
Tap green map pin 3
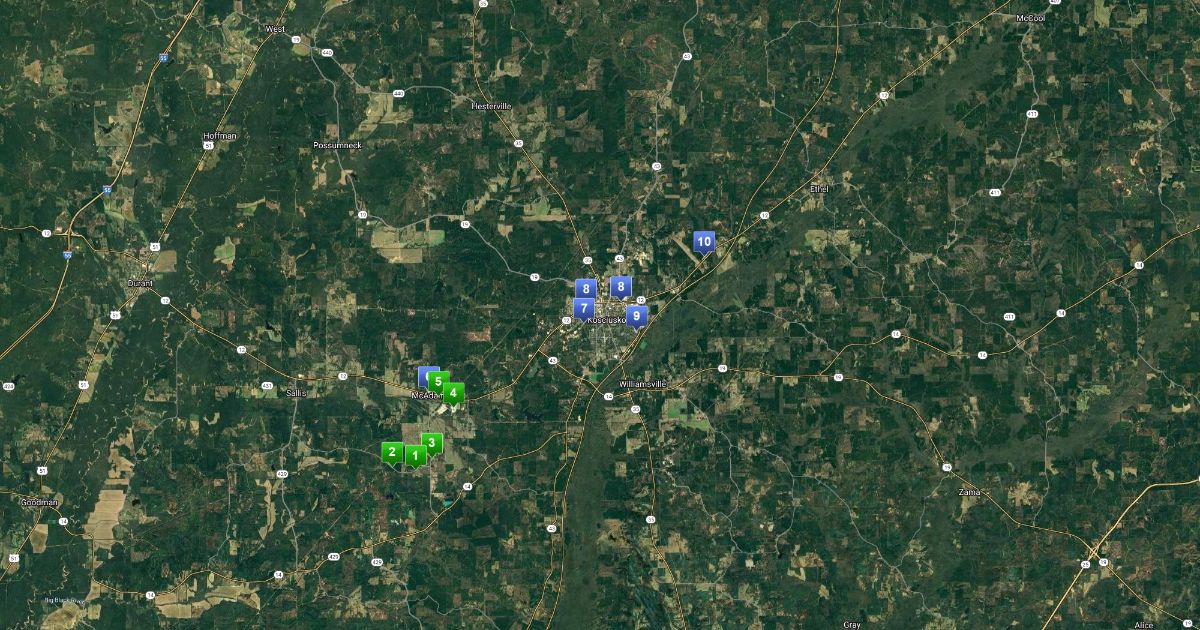pyautogui.click(x=432, y=442)
